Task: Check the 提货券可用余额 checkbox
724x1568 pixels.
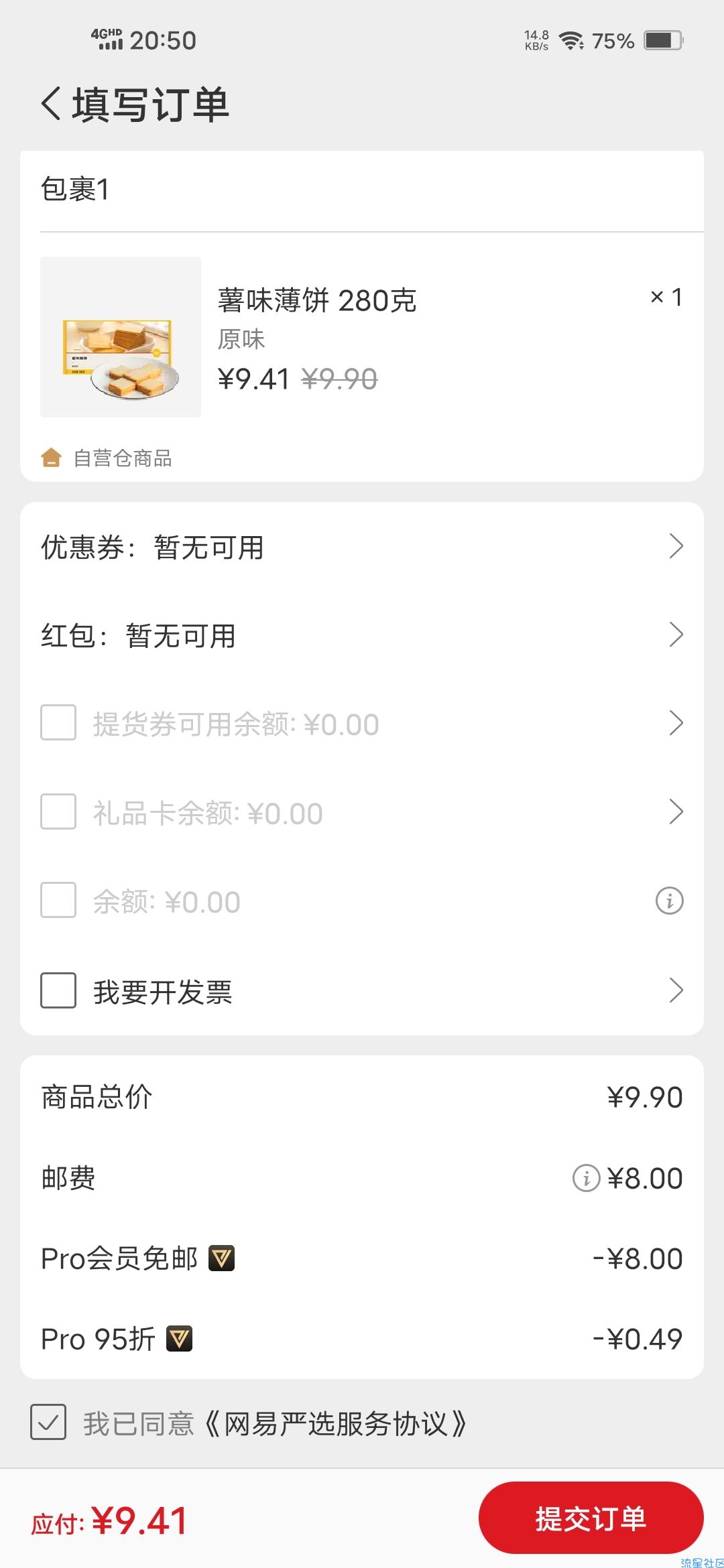Action: [x=58, y=723]
